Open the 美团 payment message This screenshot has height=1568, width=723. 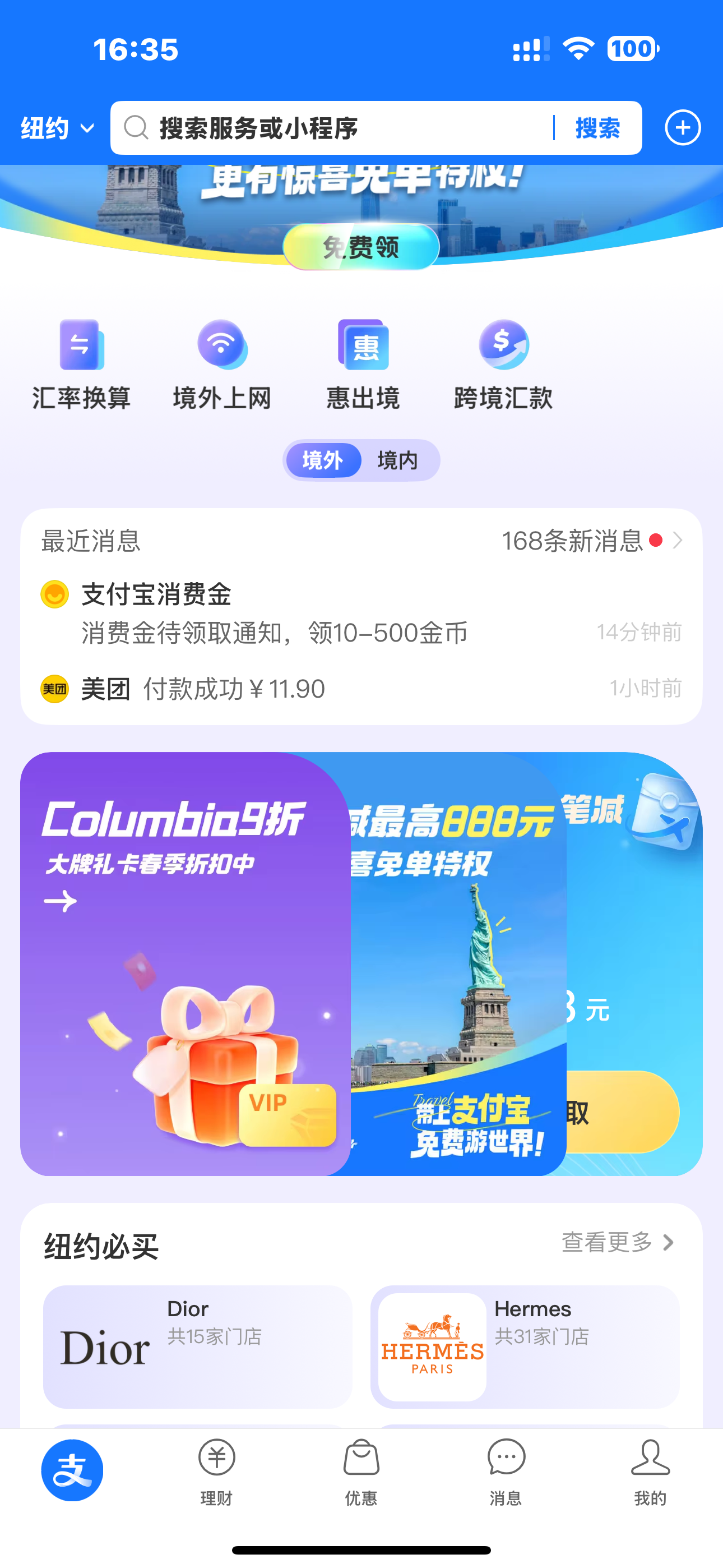click(x=361, y=689)
